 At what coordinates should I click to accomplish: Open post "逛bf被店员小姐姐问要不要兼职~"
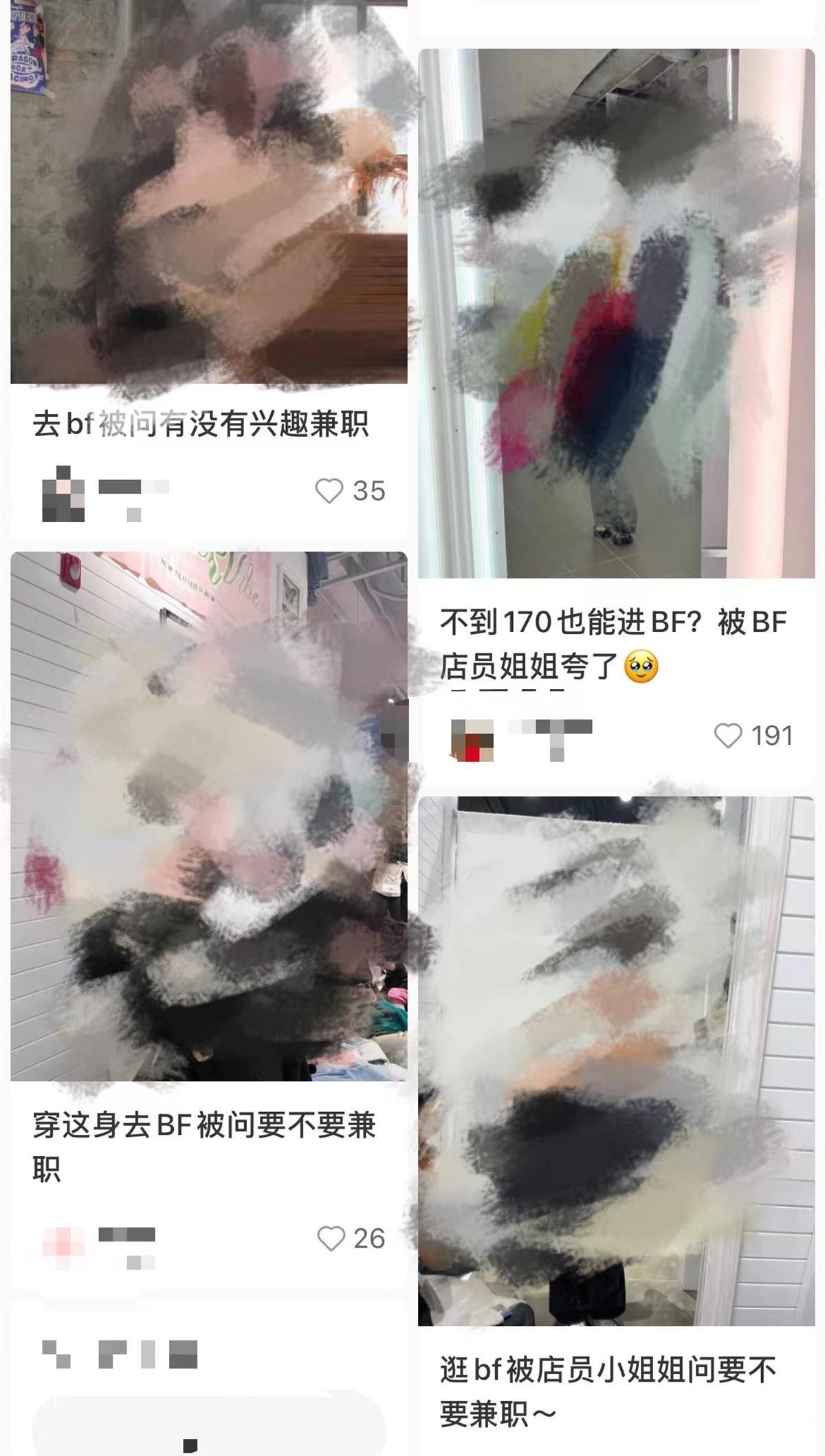click(608, 1391)
